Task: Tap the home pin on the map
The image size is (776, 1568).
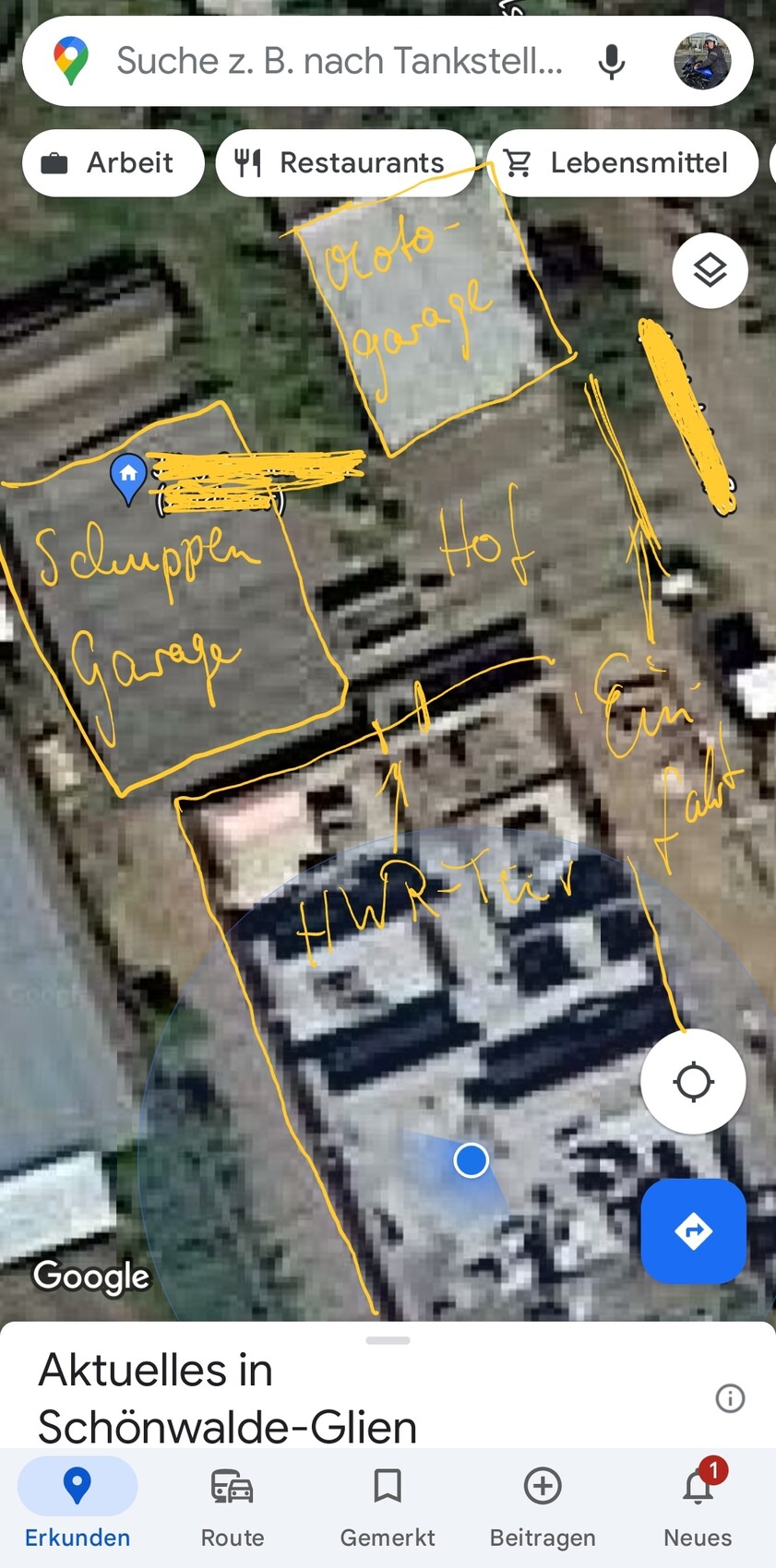Action: (128, 476)
